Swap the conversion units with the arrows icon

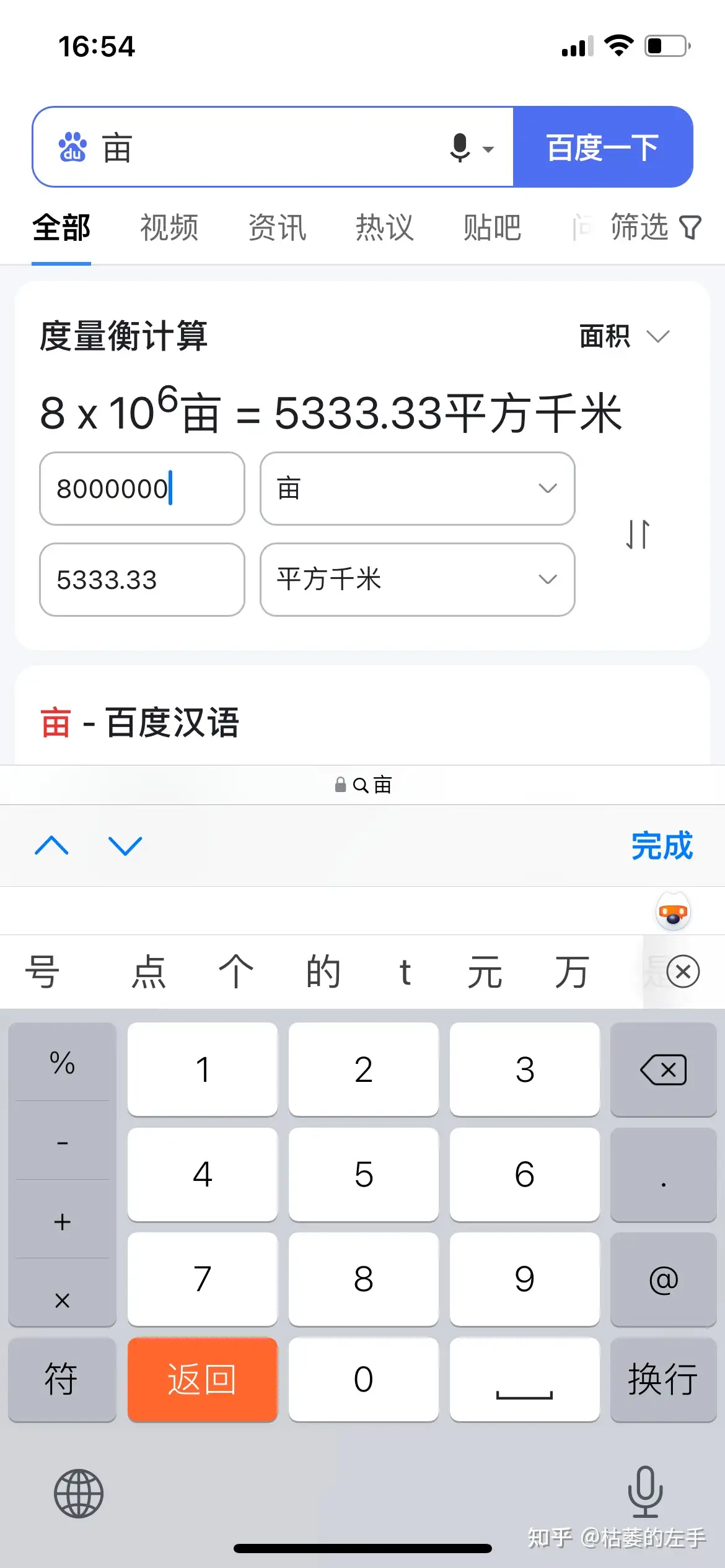coord(638,534)
